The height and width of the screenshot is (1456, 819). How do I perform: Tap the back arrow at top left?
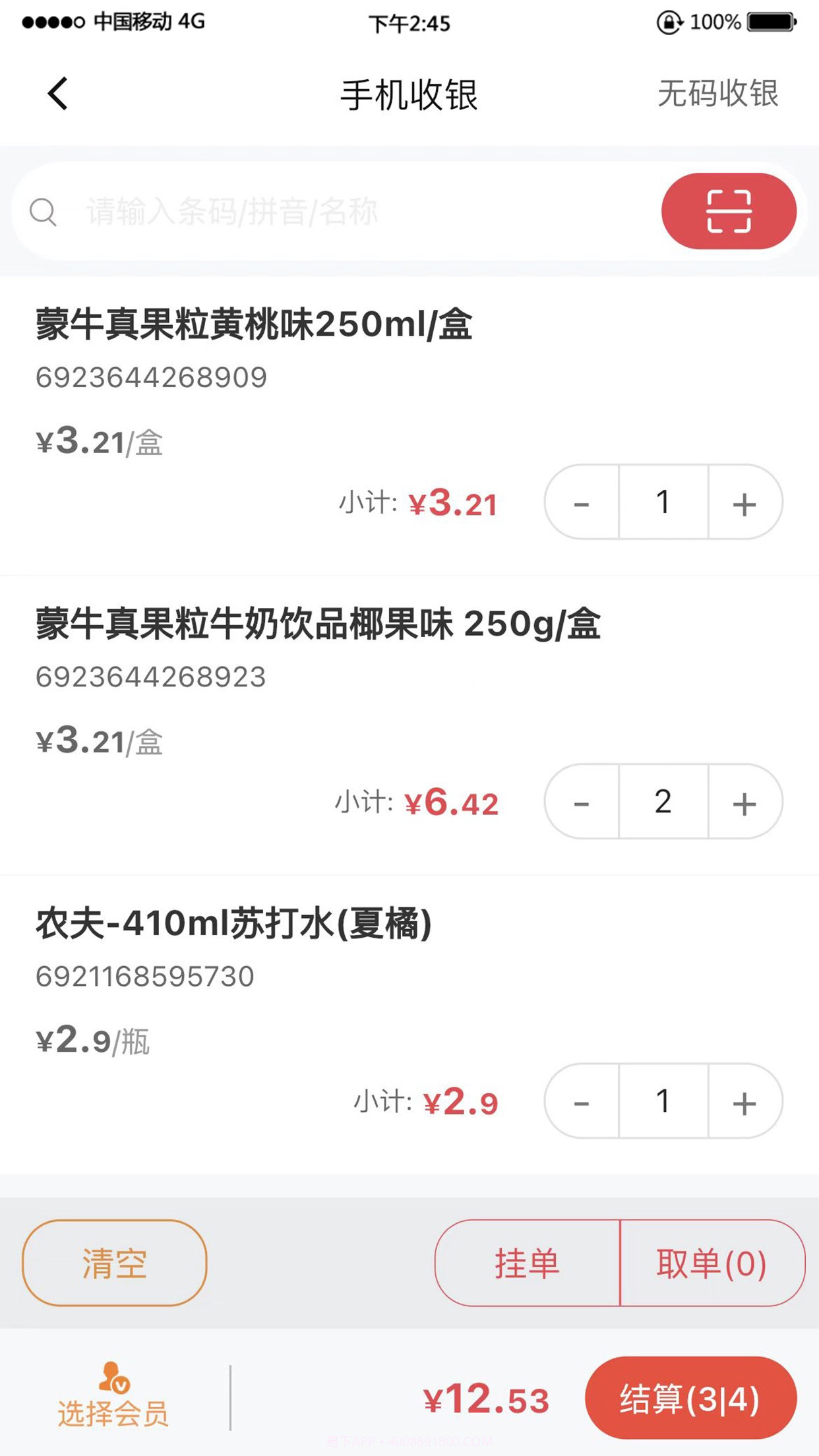coord(57,94)
